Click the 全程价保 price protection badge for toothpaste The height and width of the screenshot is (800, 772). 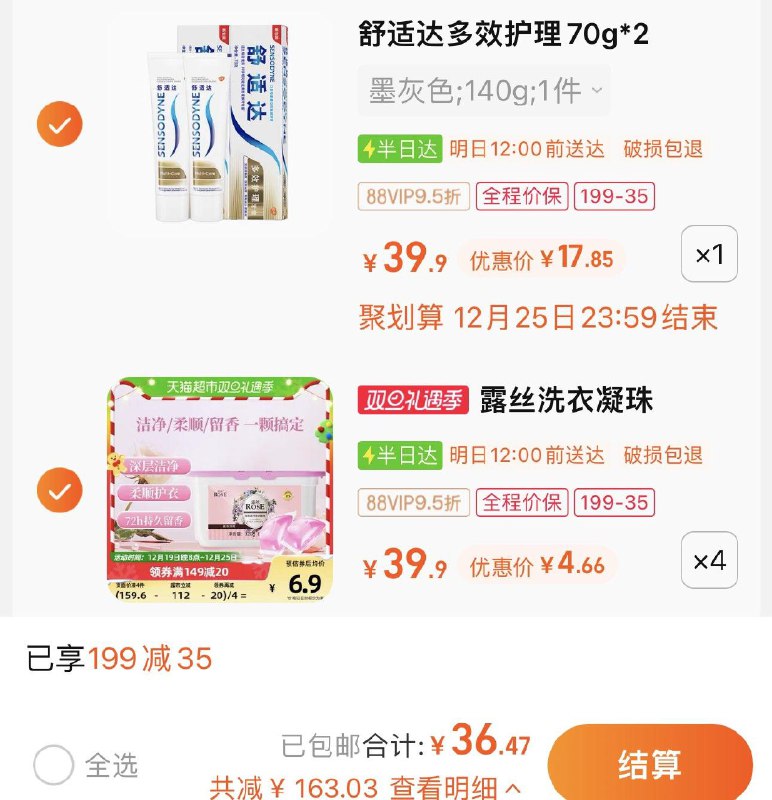coord(520,196)
